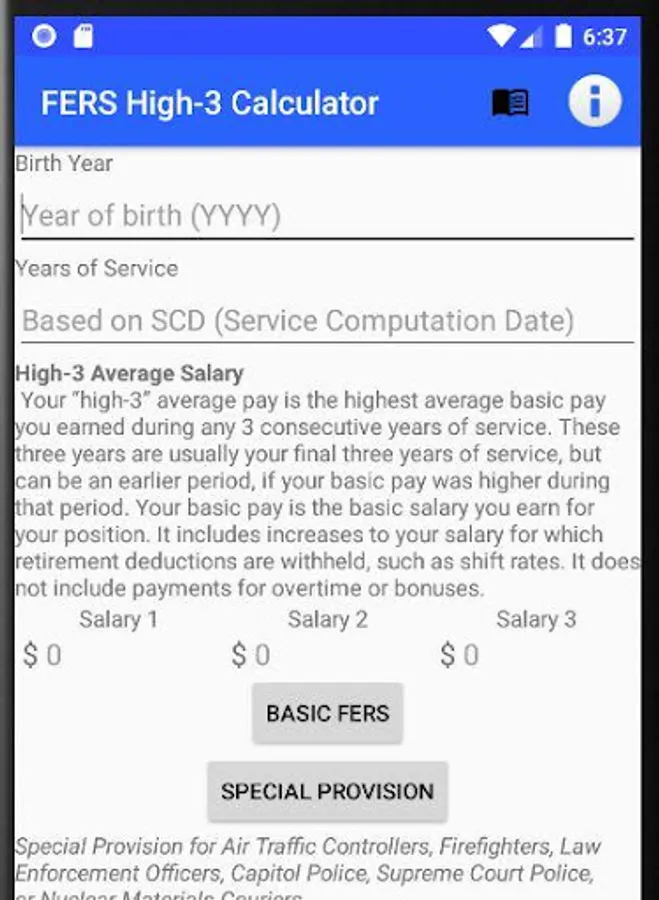Select the Years of Service input field

pyautogui.click(x=326, y=321)
